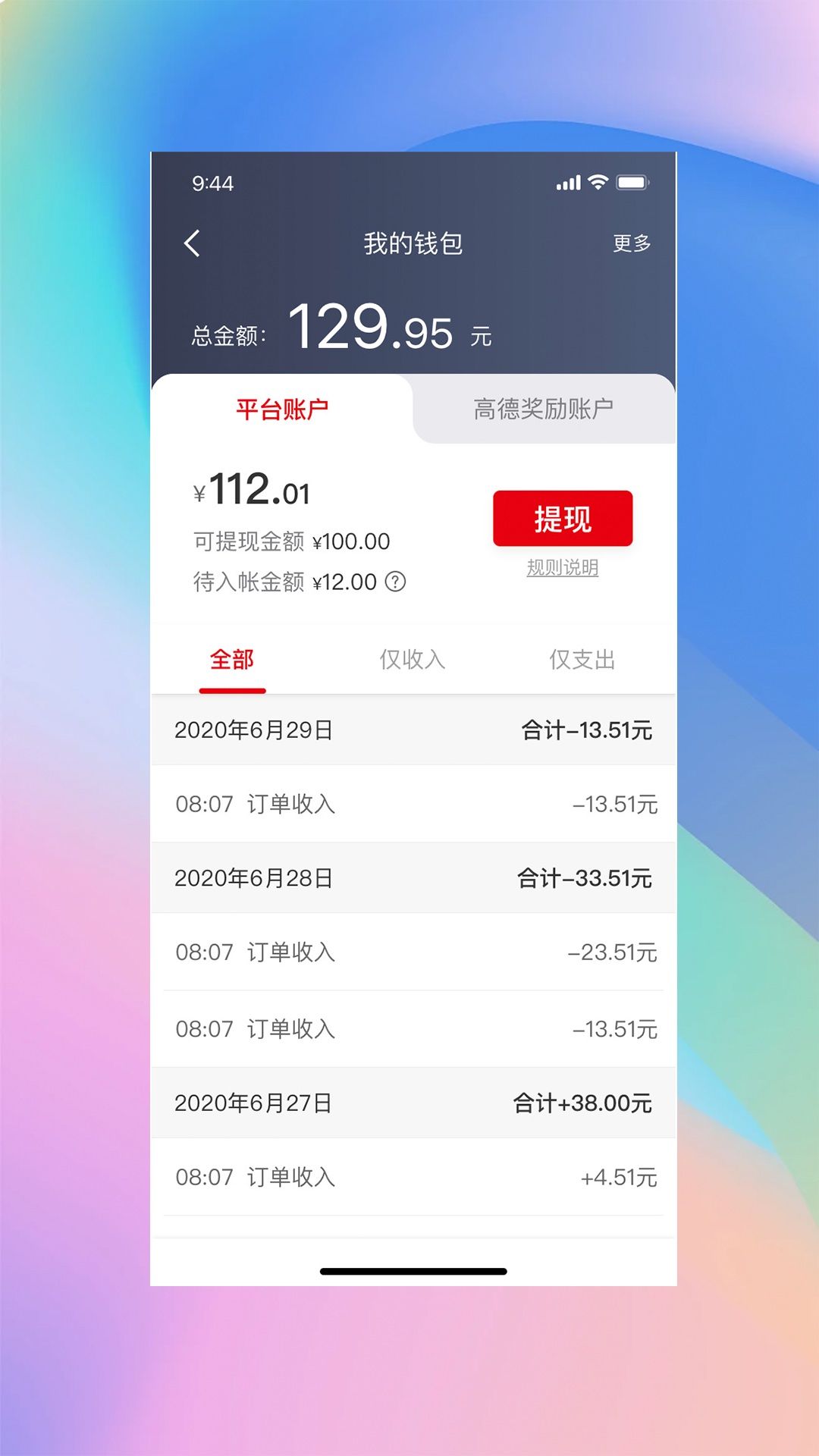Select the 平台账户 tab
Screen dimensions: 819x1456
point(282,409)
